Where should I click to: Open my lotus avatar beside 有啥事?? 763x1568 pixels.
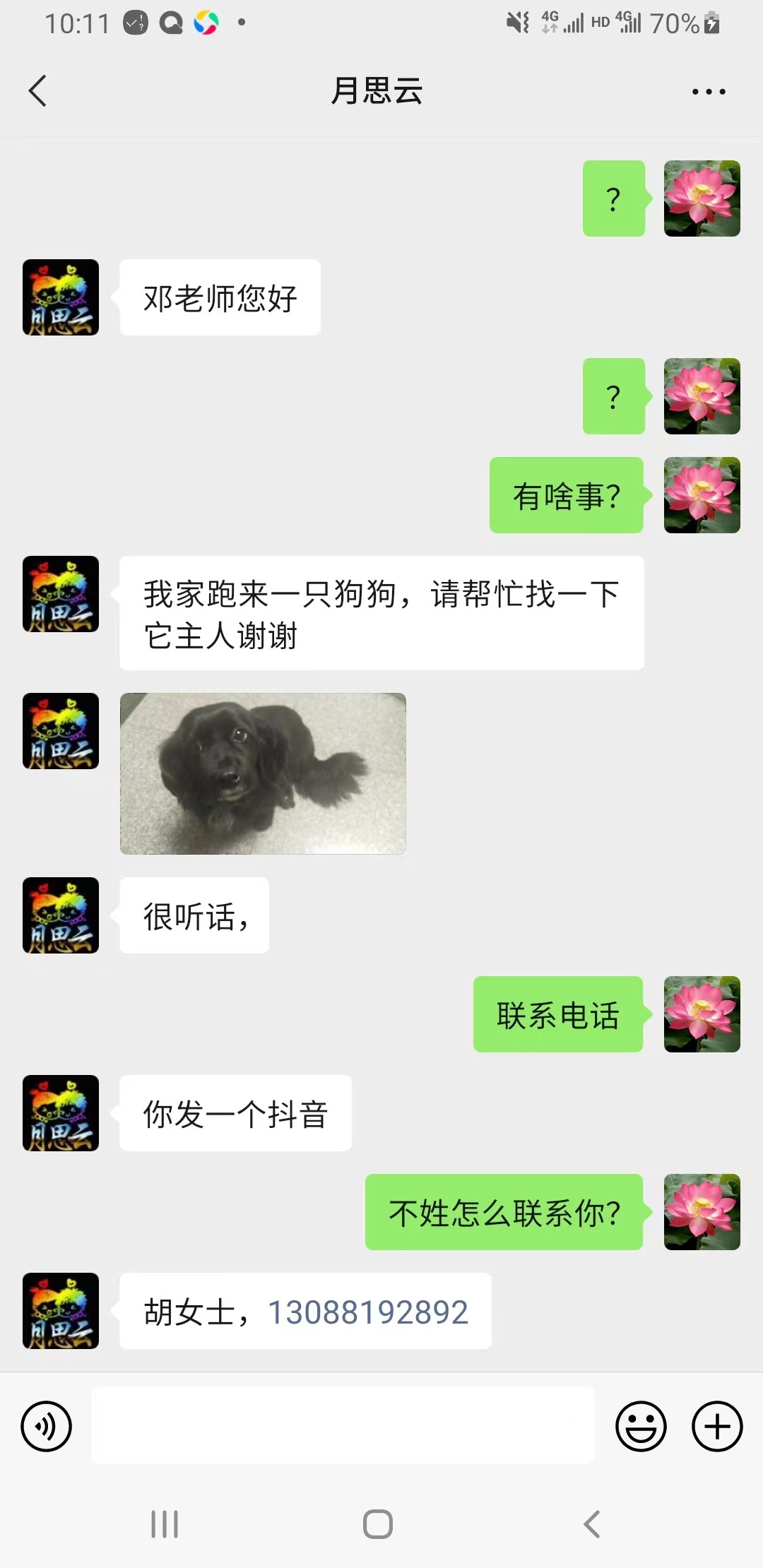coord(702,495)
